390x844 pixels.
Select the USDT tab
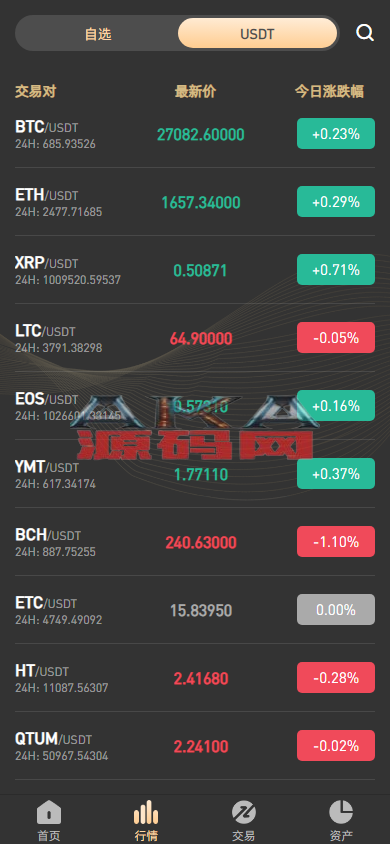[257, 34]
